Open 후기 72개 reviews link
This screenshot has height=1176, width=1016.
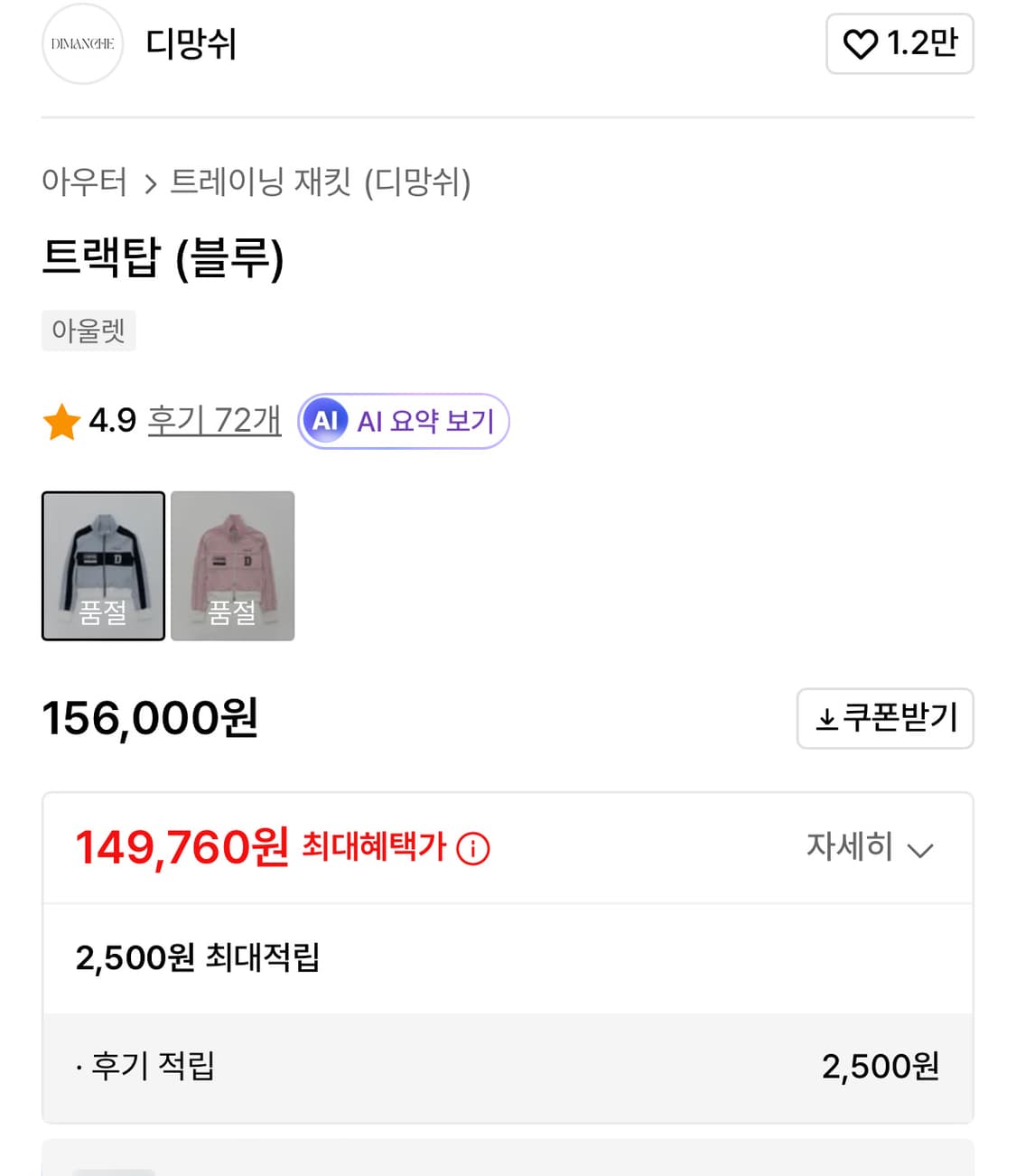pos(214,419)
